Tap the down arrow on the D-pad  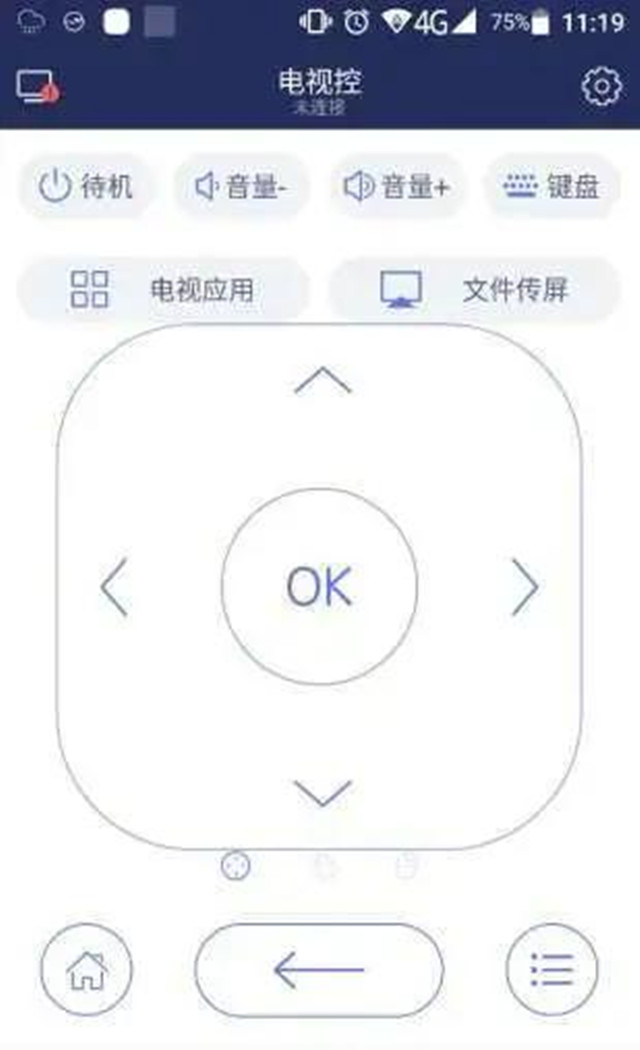coord(322,792)
